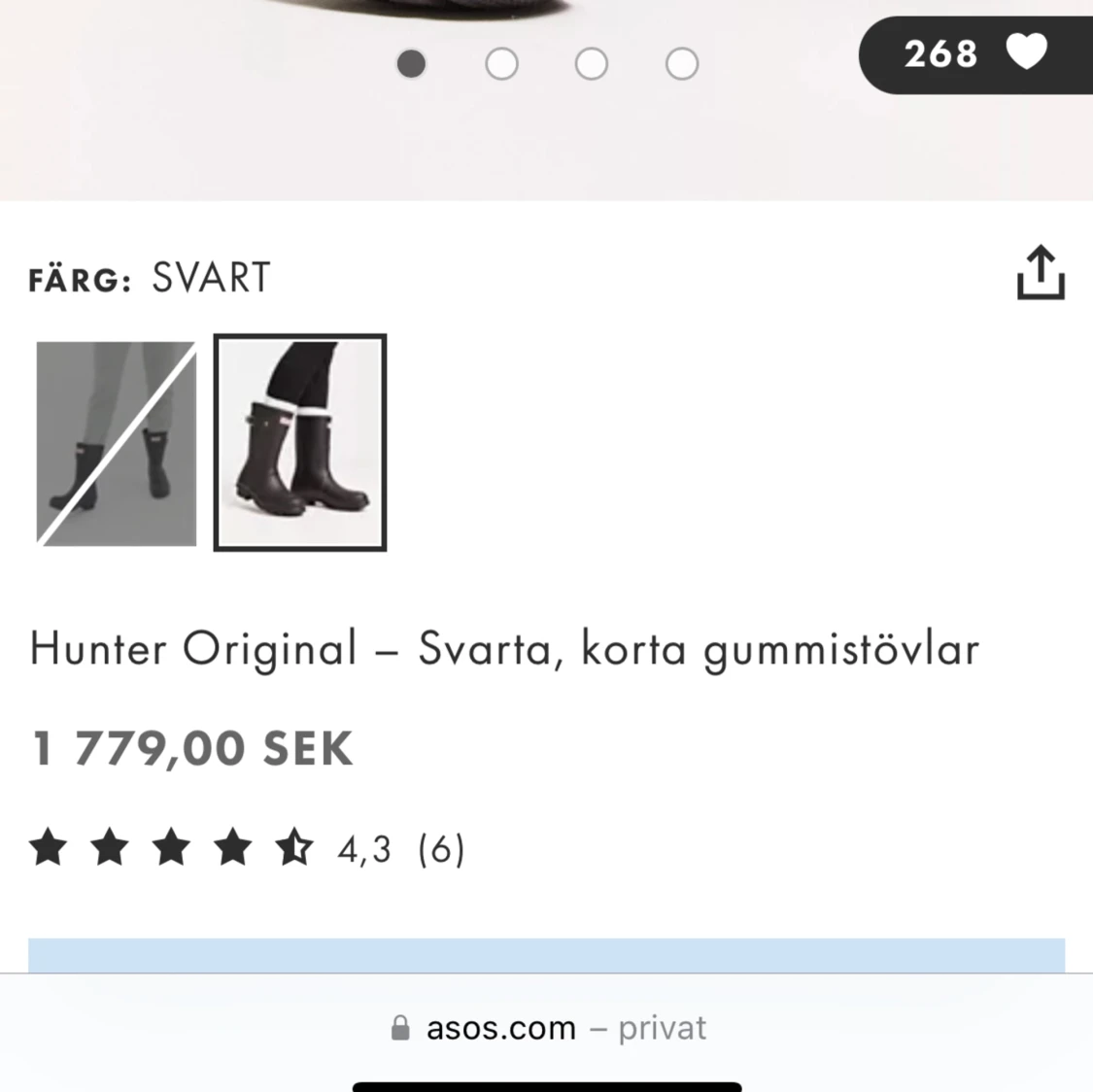Choose the selected black boots swatch
This screenshot has height=1092, width=1093.
coord(300,443)
